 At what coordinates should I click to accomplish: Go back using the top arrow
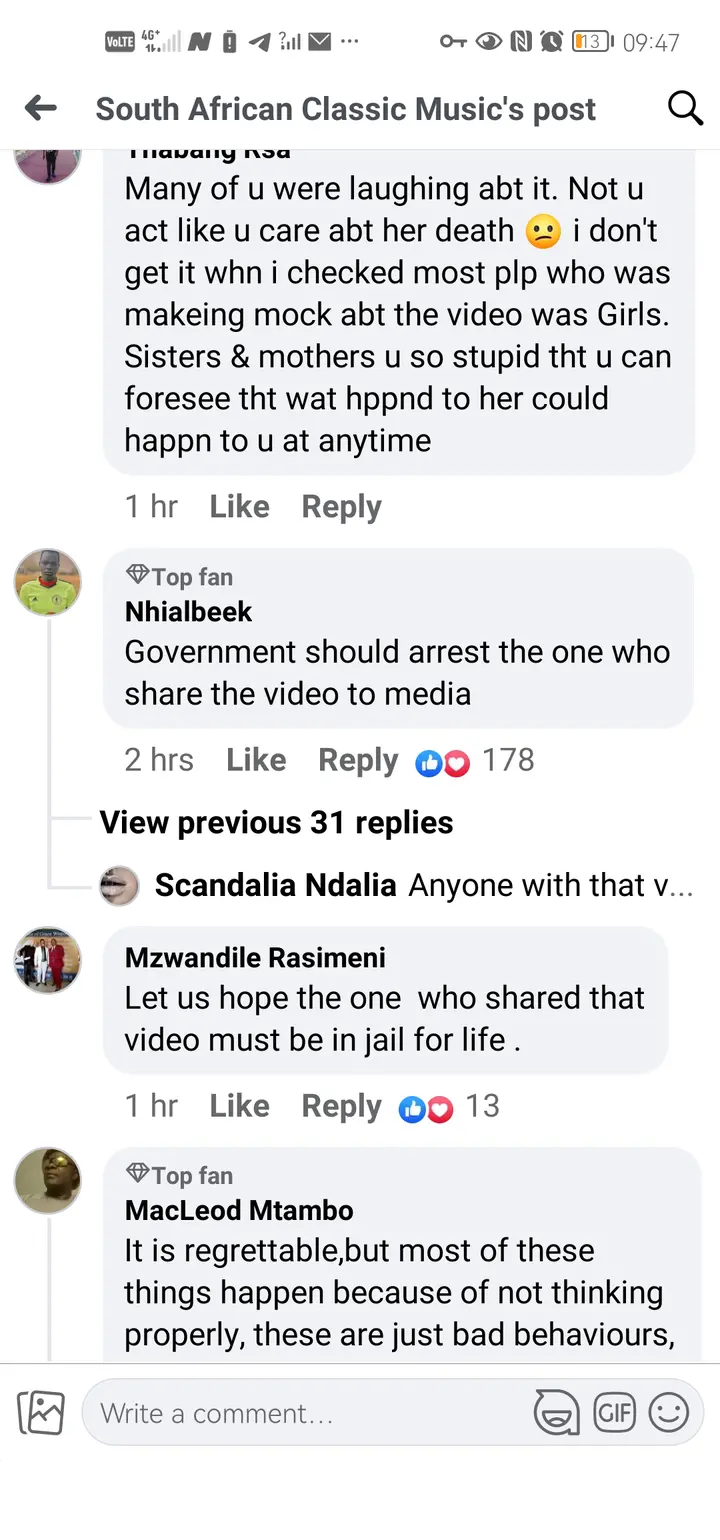click(41, 108)
